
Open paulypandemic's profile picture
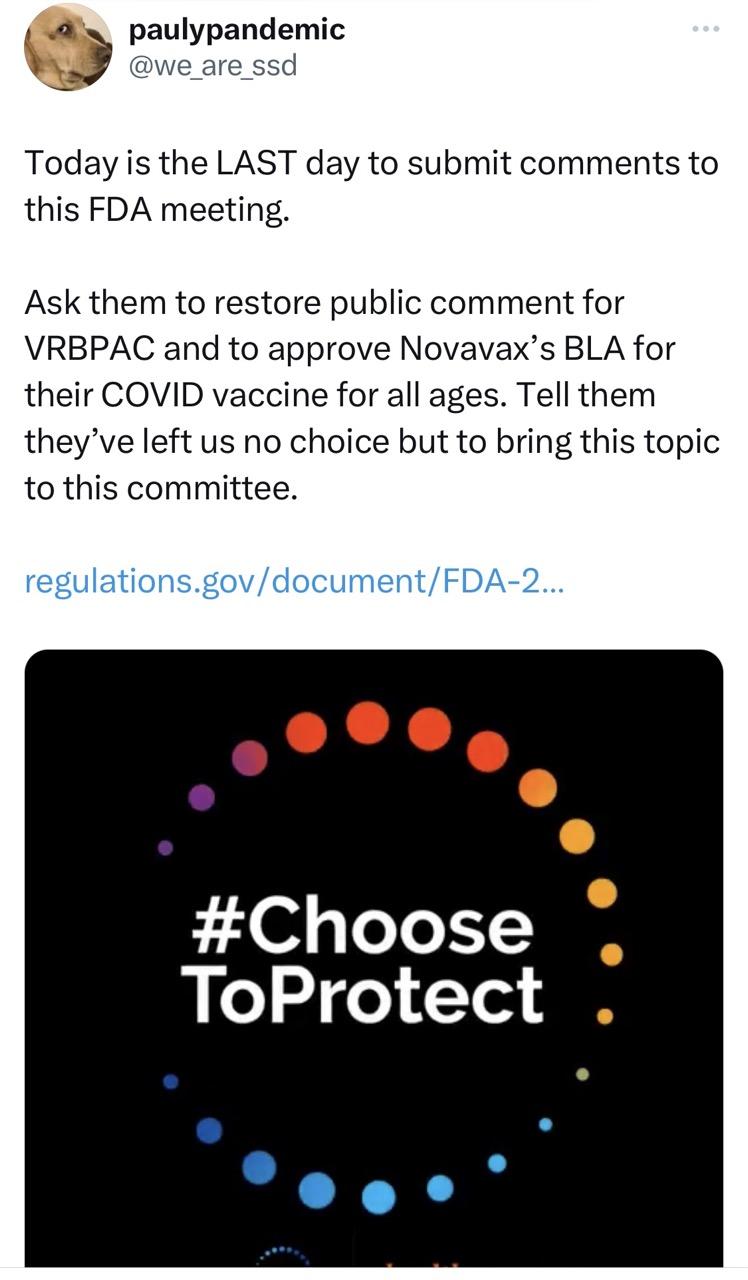pyautogui.click(x=69, y=47)
